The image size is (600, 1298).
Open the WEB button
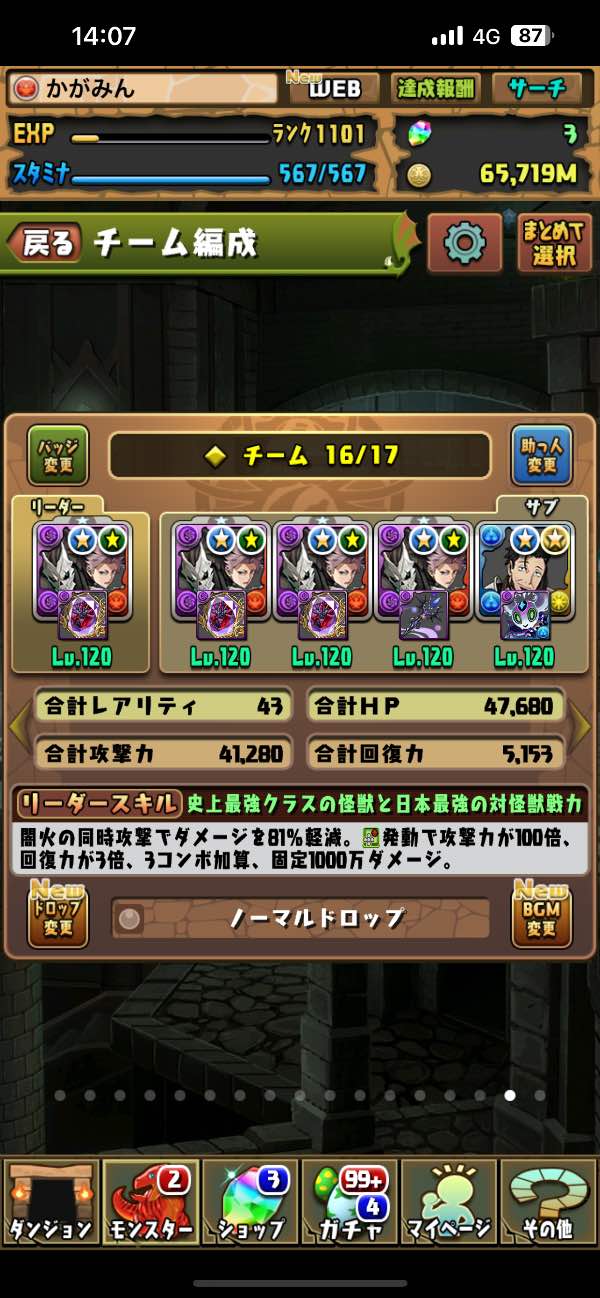click(335, 88)
